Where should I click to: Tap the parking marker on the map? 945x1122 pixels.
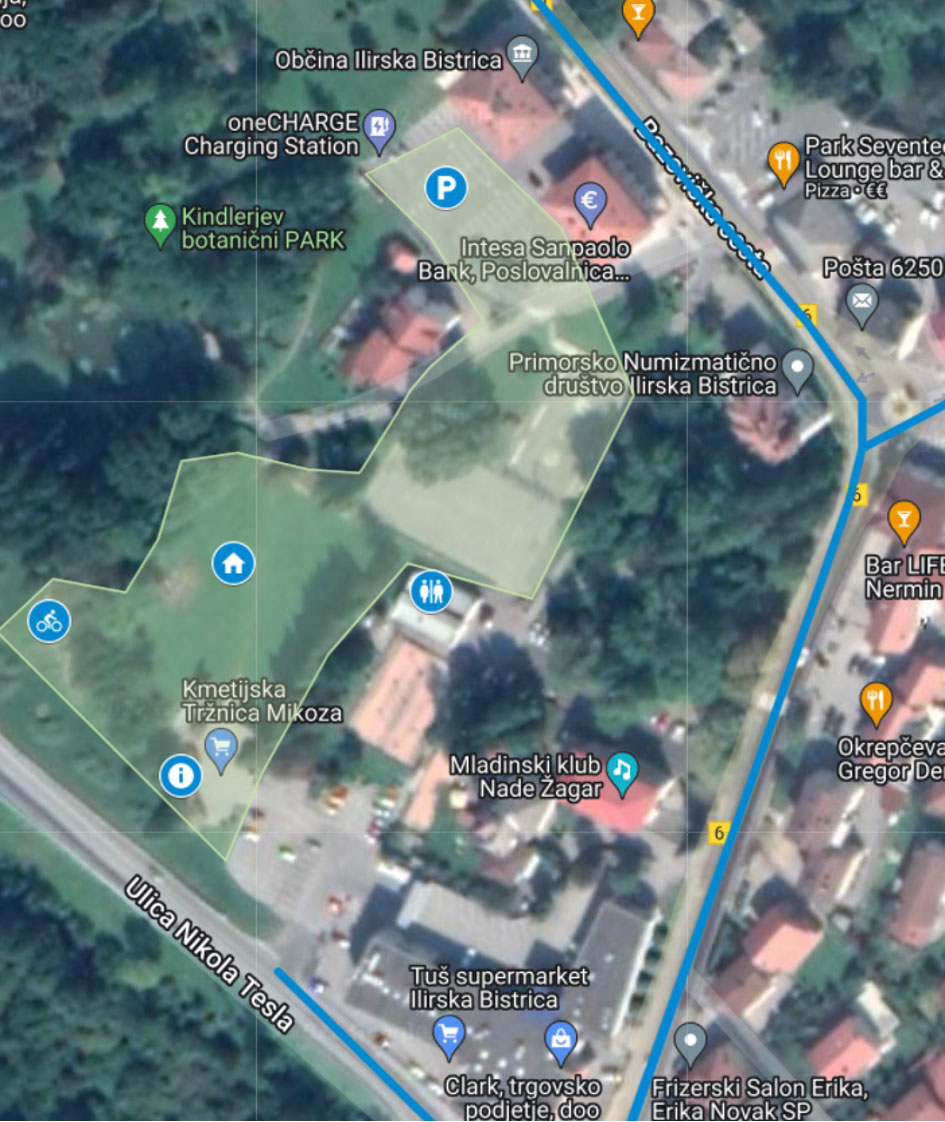coord(446,188)
